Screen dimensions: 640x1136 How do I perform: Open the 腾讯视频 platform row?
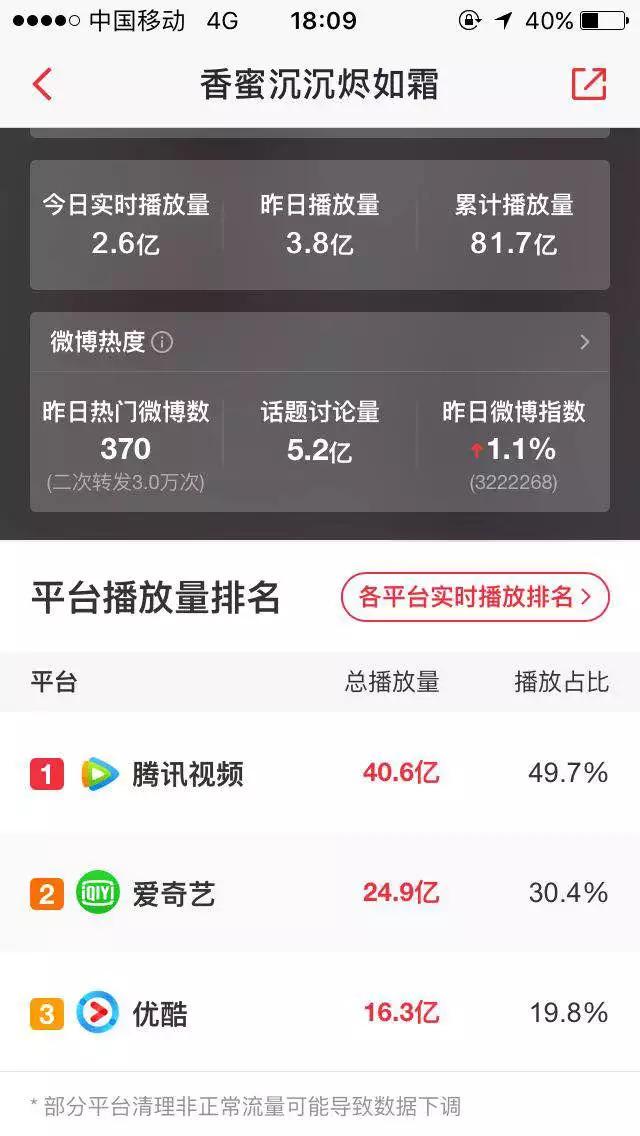point(320,773)
